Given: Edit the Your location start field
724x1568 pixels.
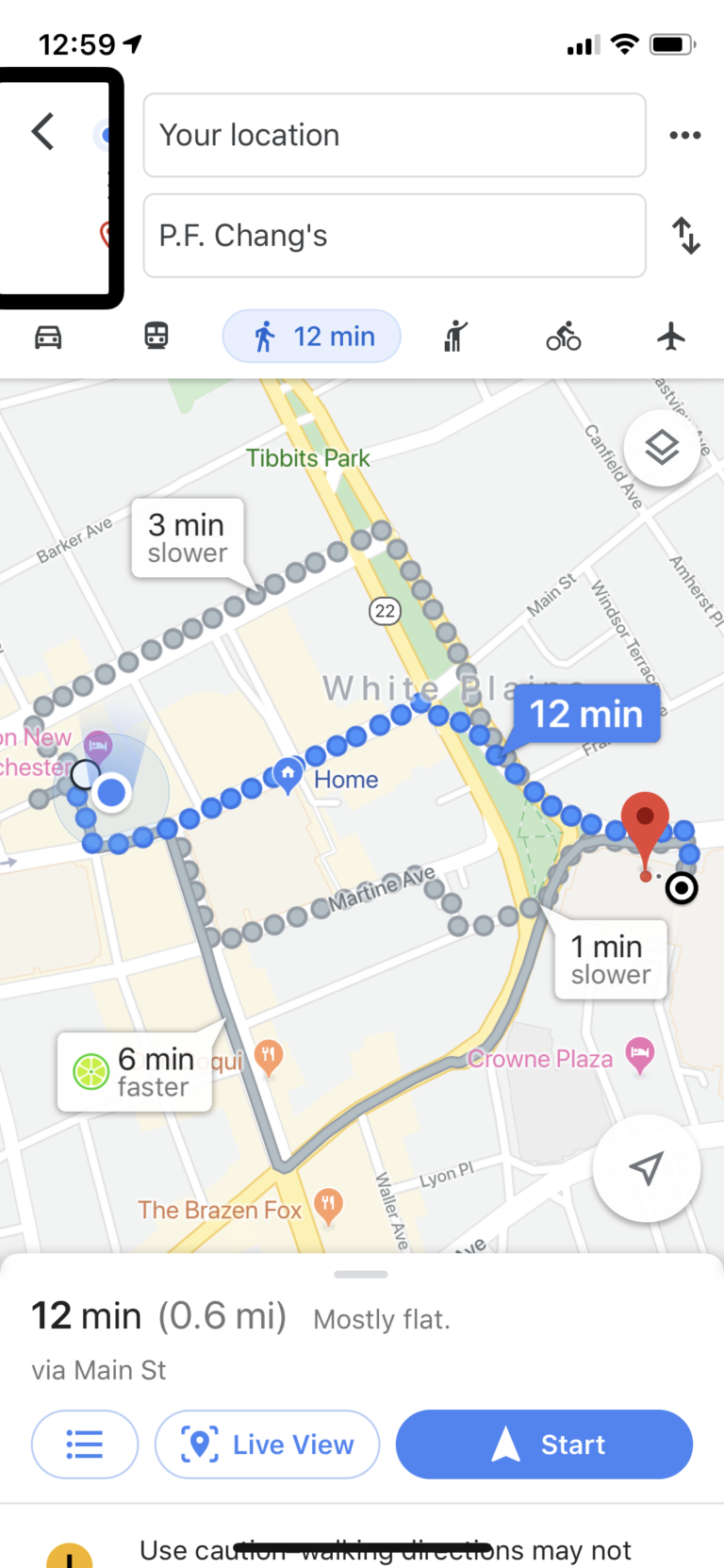Looking at the screenshot, I should [x=394, y=135].
